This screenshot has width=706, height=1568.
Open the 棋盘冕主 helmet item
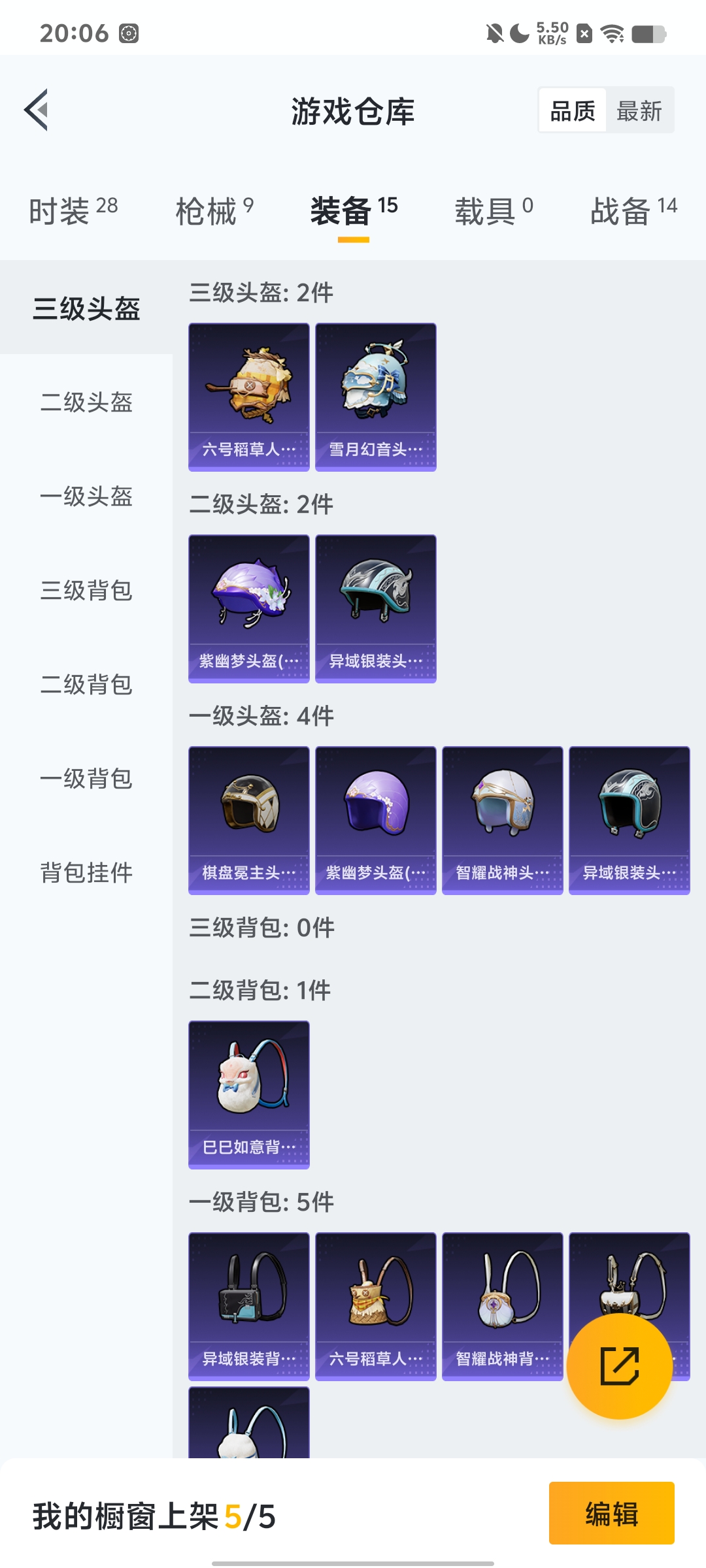click(248, 820)
